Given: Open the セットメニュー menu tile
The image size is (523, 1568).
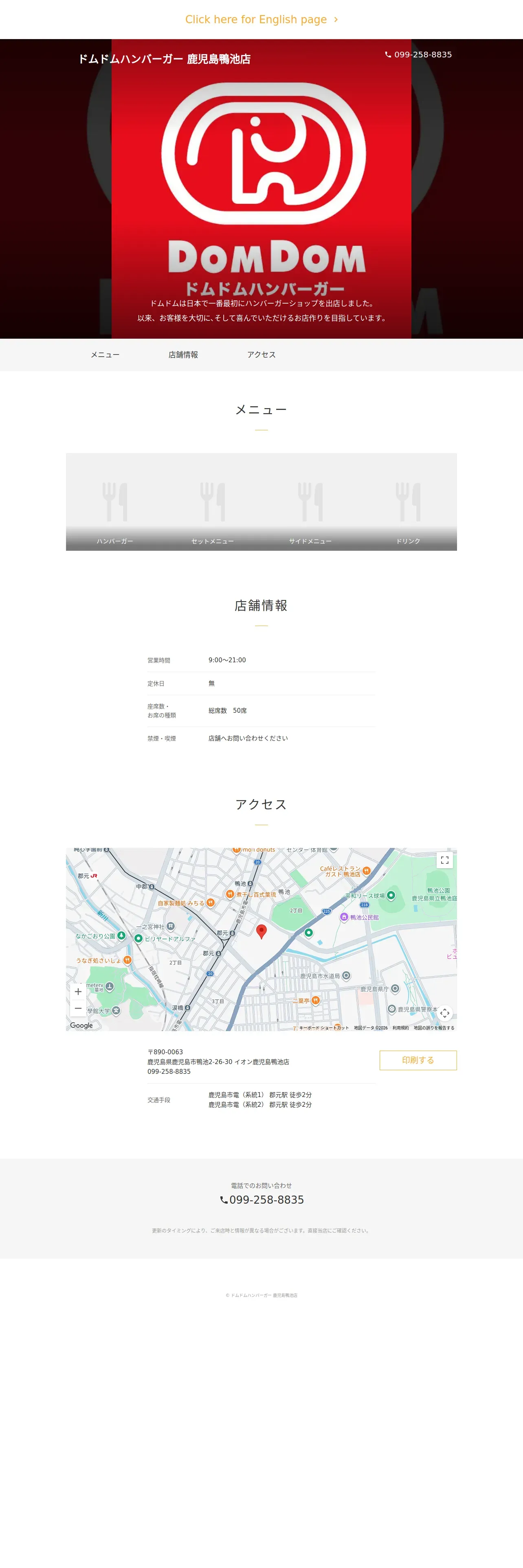Looking at the screenshot, I should tap(213, 501).
